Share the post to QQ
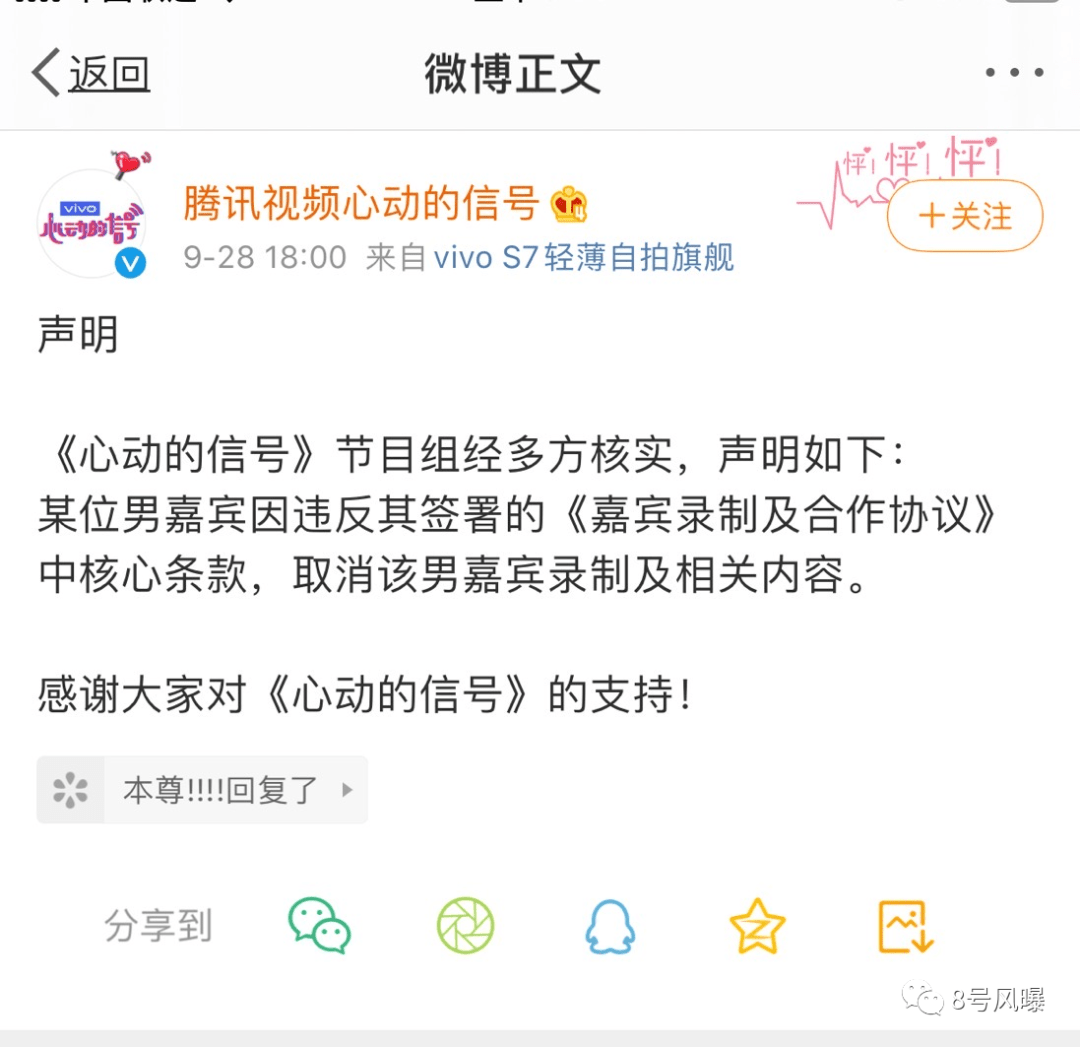 (610, 927)
